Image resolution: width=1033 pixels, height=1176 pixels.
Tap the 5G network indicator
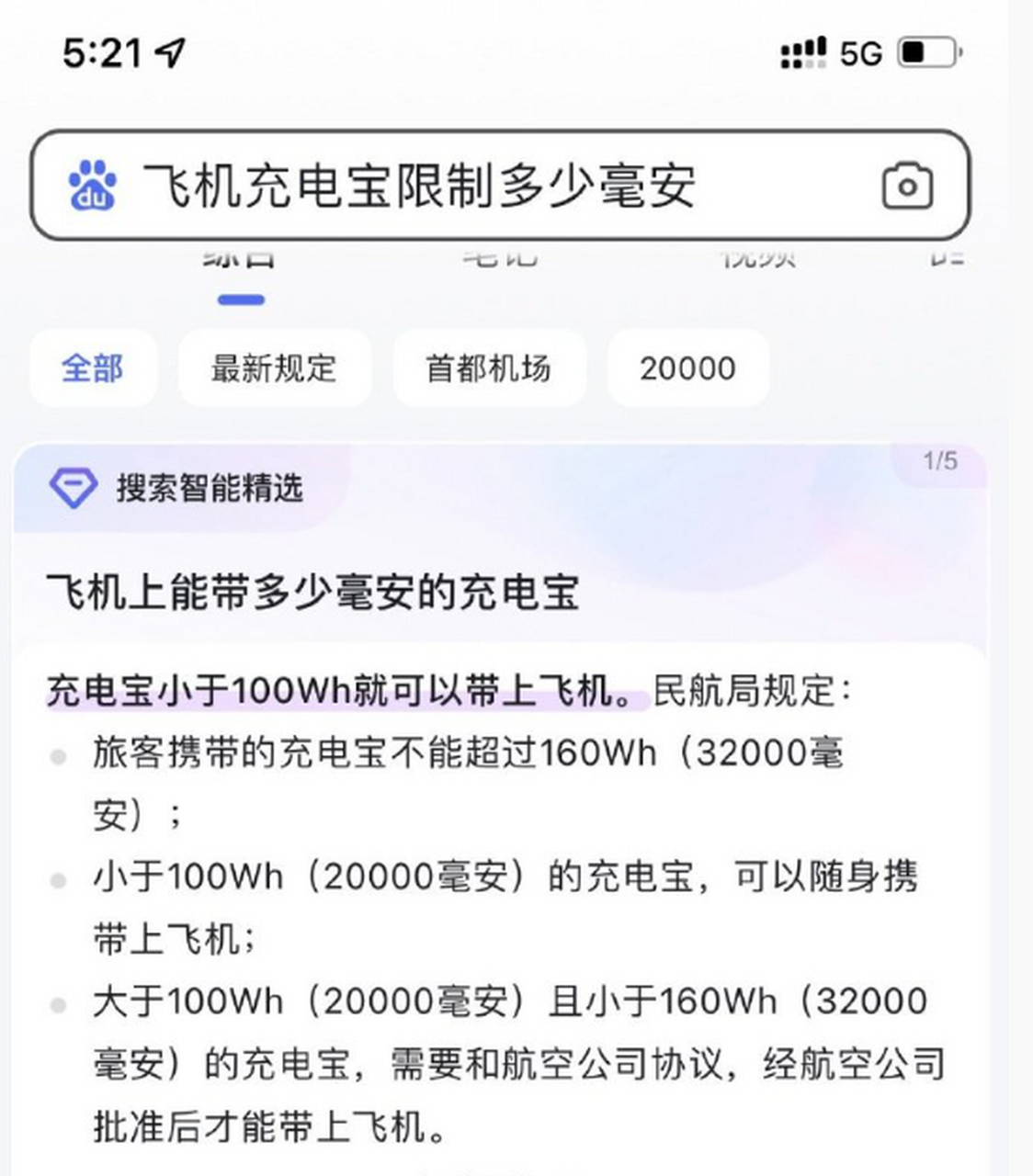(861, 53)
